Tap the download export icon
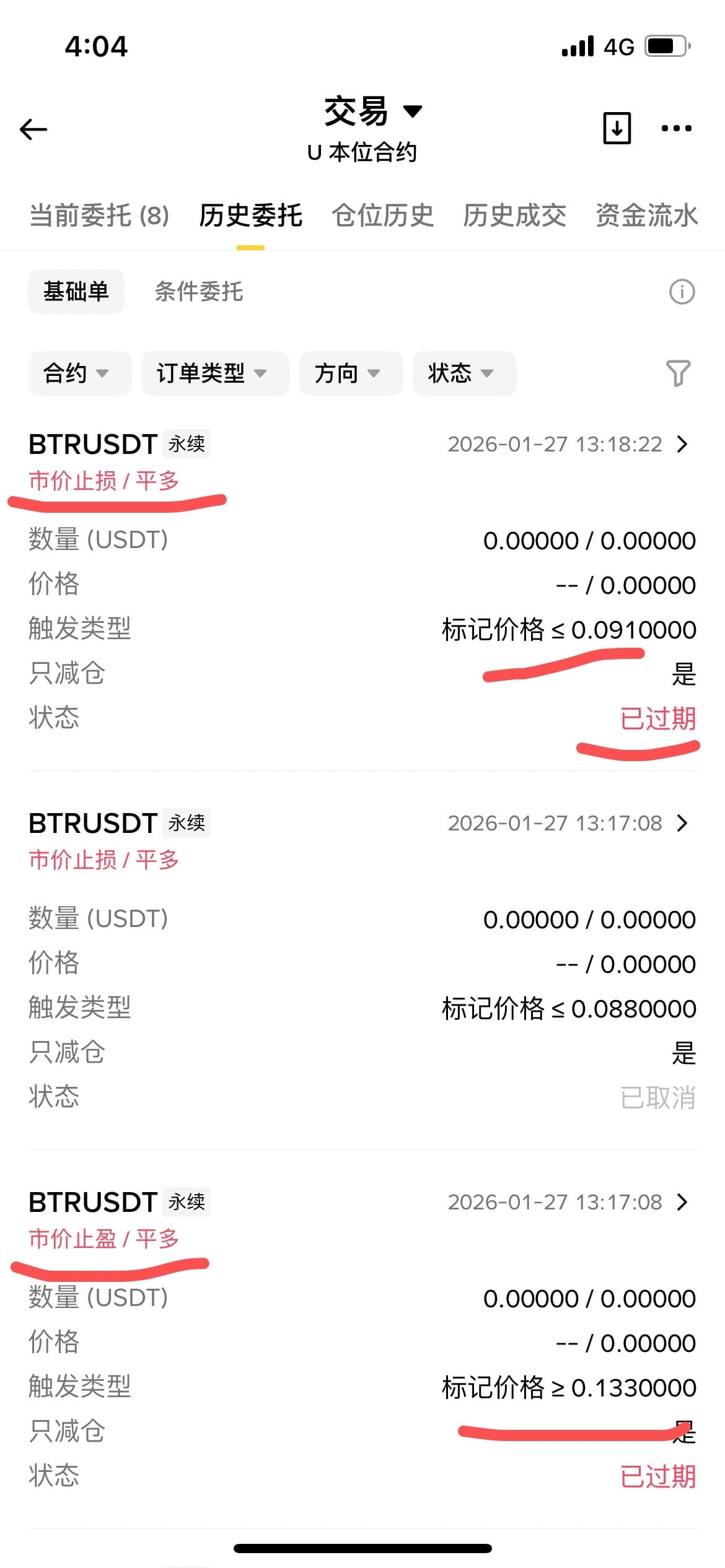The width and height of the screenshot is (725, 1568). point(617,128)
